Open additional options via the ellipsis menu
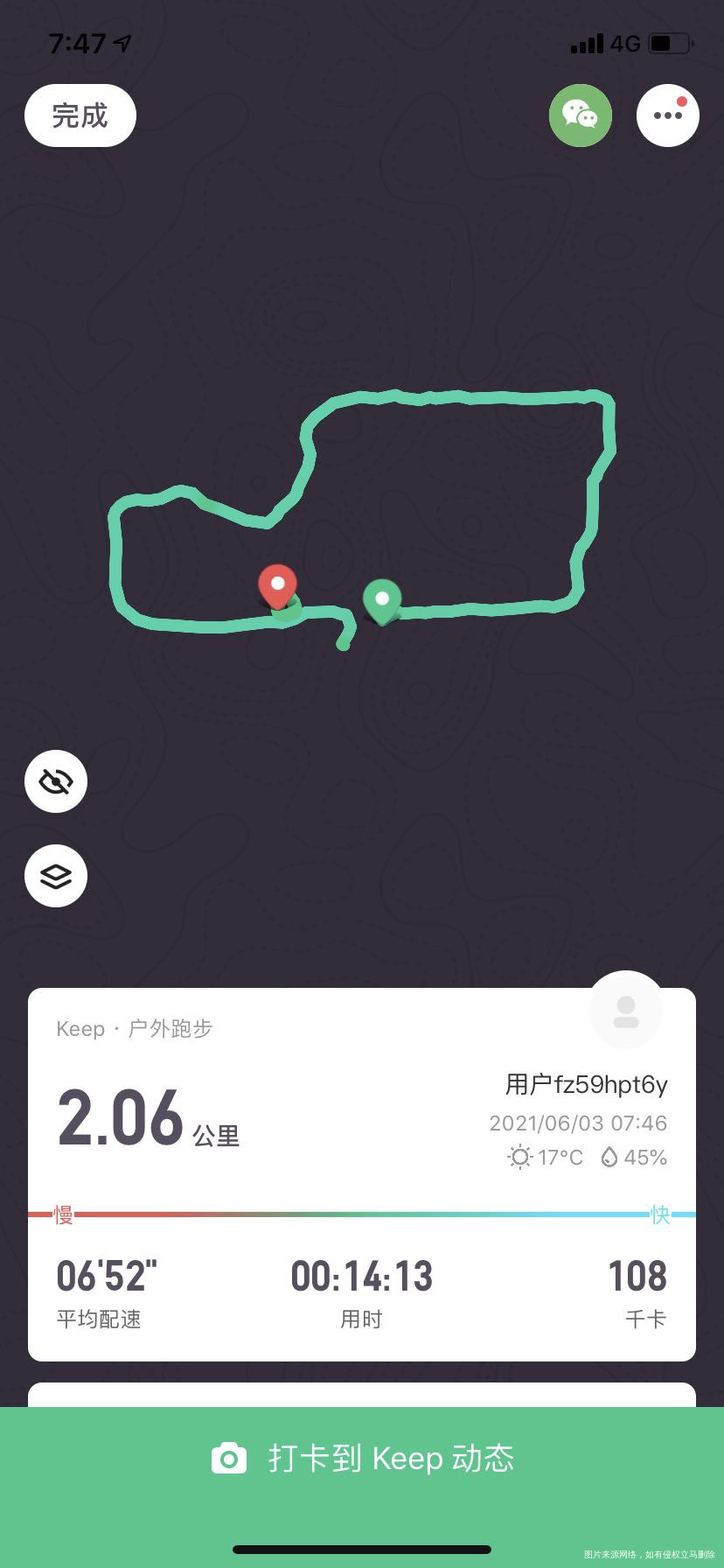The image size is (724, 1568). [667, 116]
